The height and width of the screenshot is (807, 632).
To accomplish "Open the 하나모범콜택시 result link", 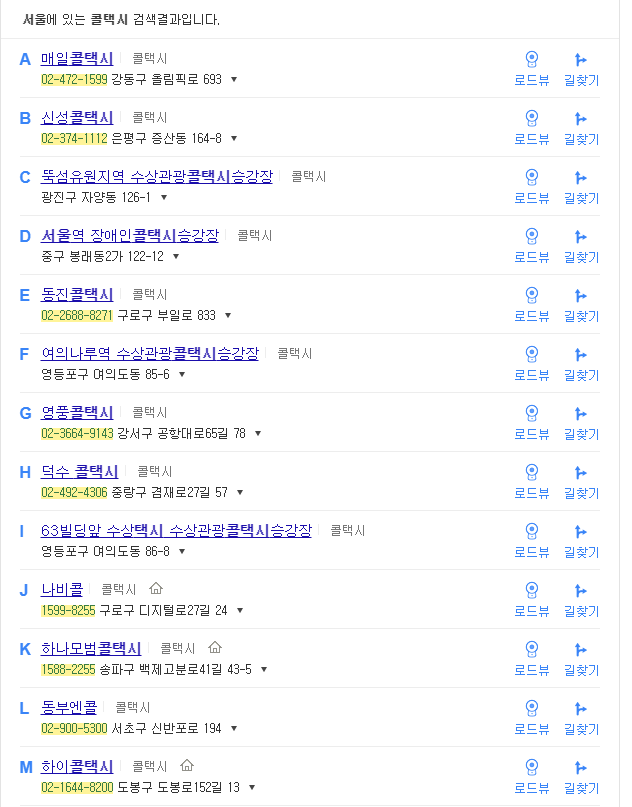I will point(91,649).
